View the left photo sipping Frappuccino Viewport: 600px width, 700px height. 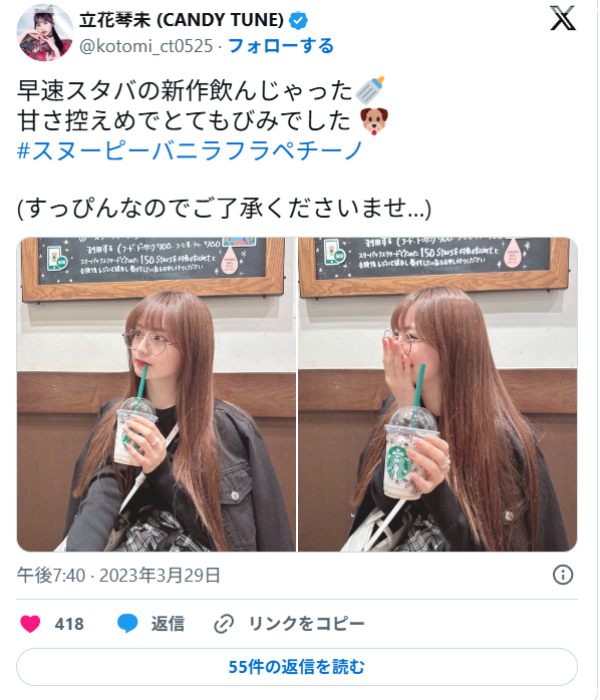pyautogui.click(x=157, y=394)
